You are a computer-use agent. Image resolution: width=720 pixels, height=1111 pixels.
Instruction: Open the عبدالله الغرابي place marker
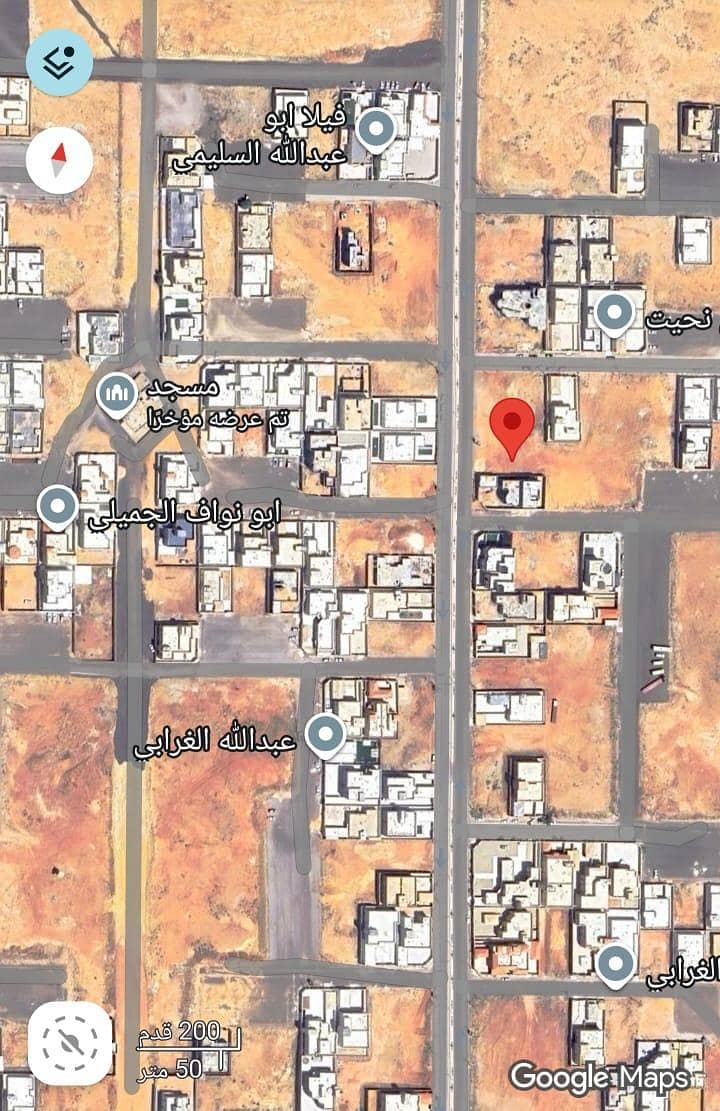(325, 737)
